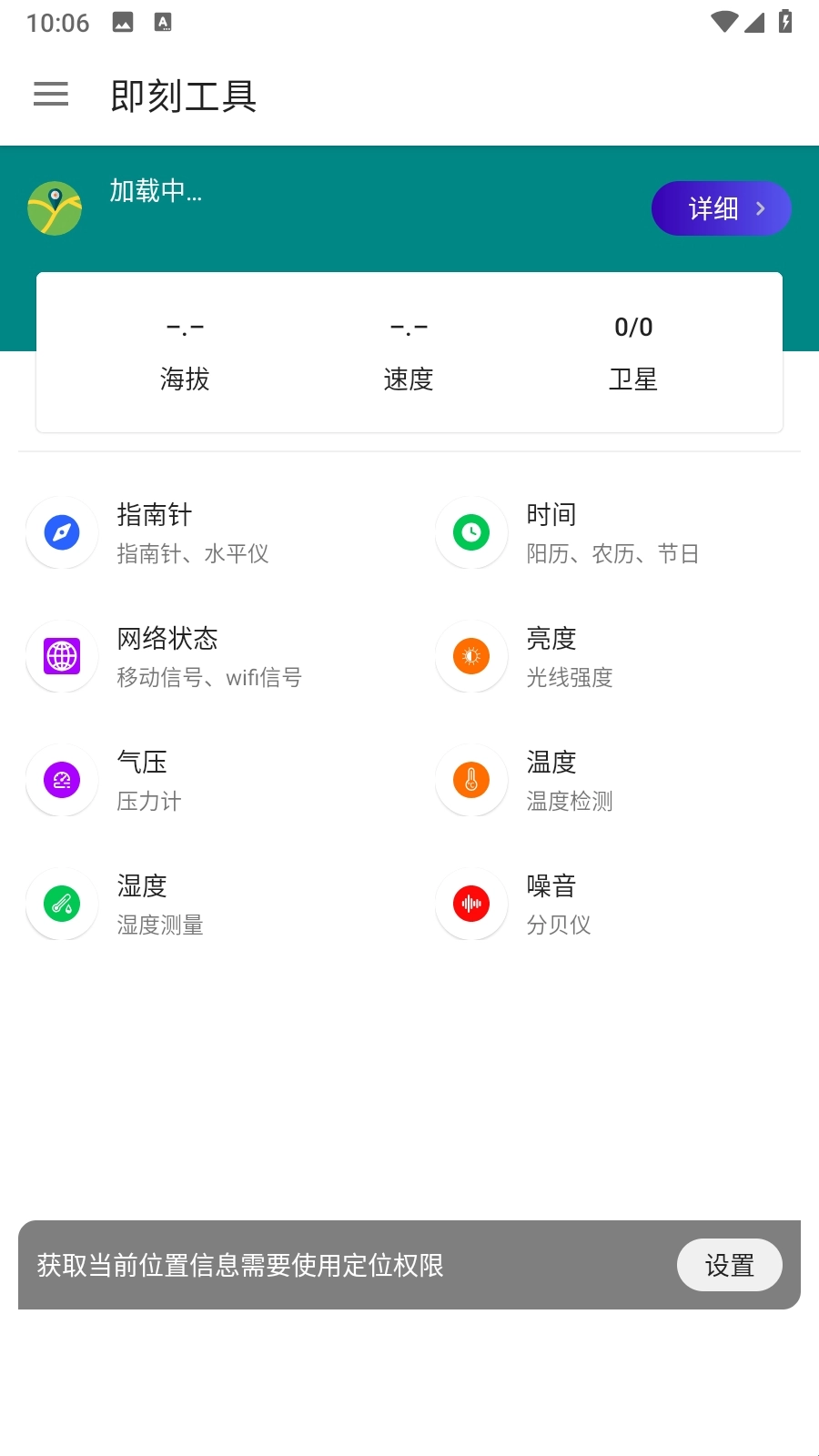
Task: Check 网络状态 network status
Action: (164, 656)
